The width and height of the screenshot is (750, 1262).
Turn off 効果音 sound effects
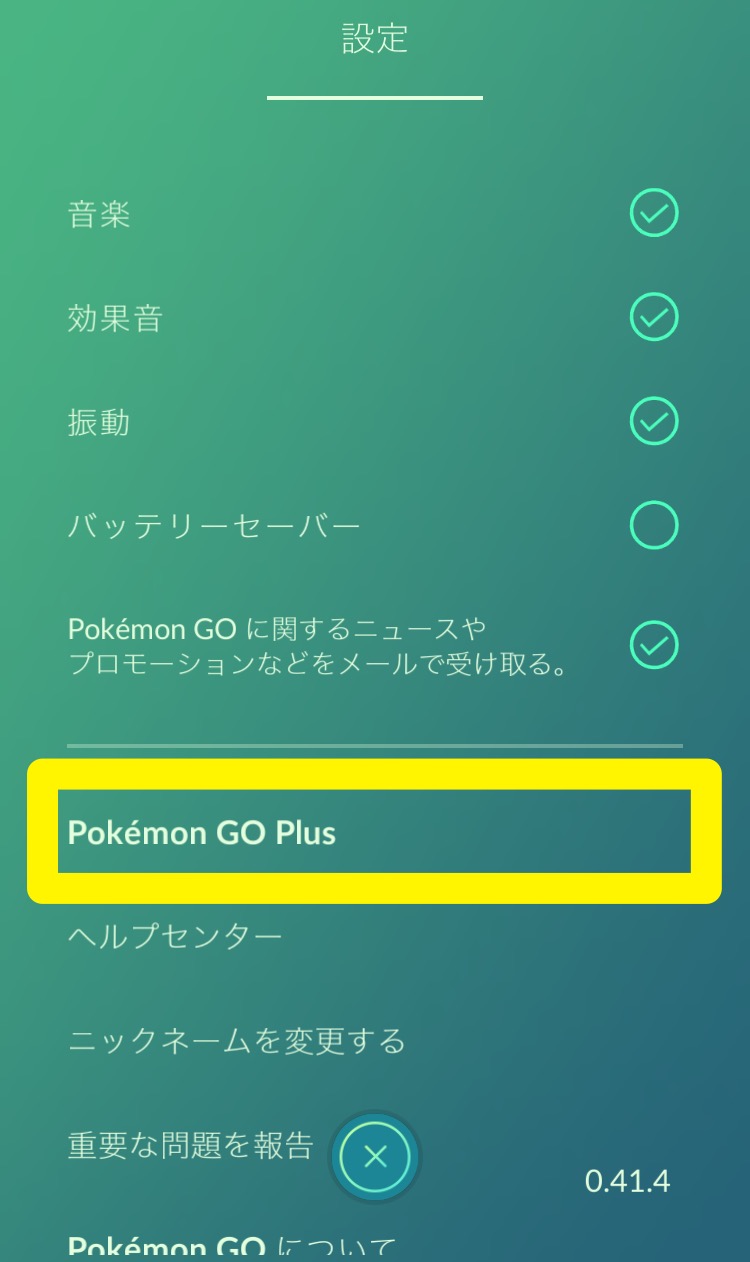[x=654, y=317]
